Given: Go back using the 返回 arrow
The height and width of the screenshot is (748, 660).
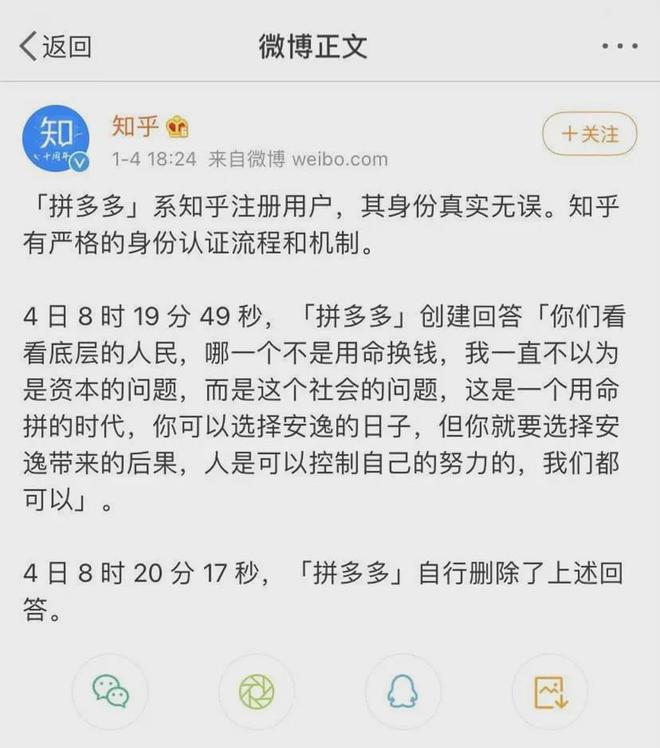Looking at the screenshot, I should 55,46.
